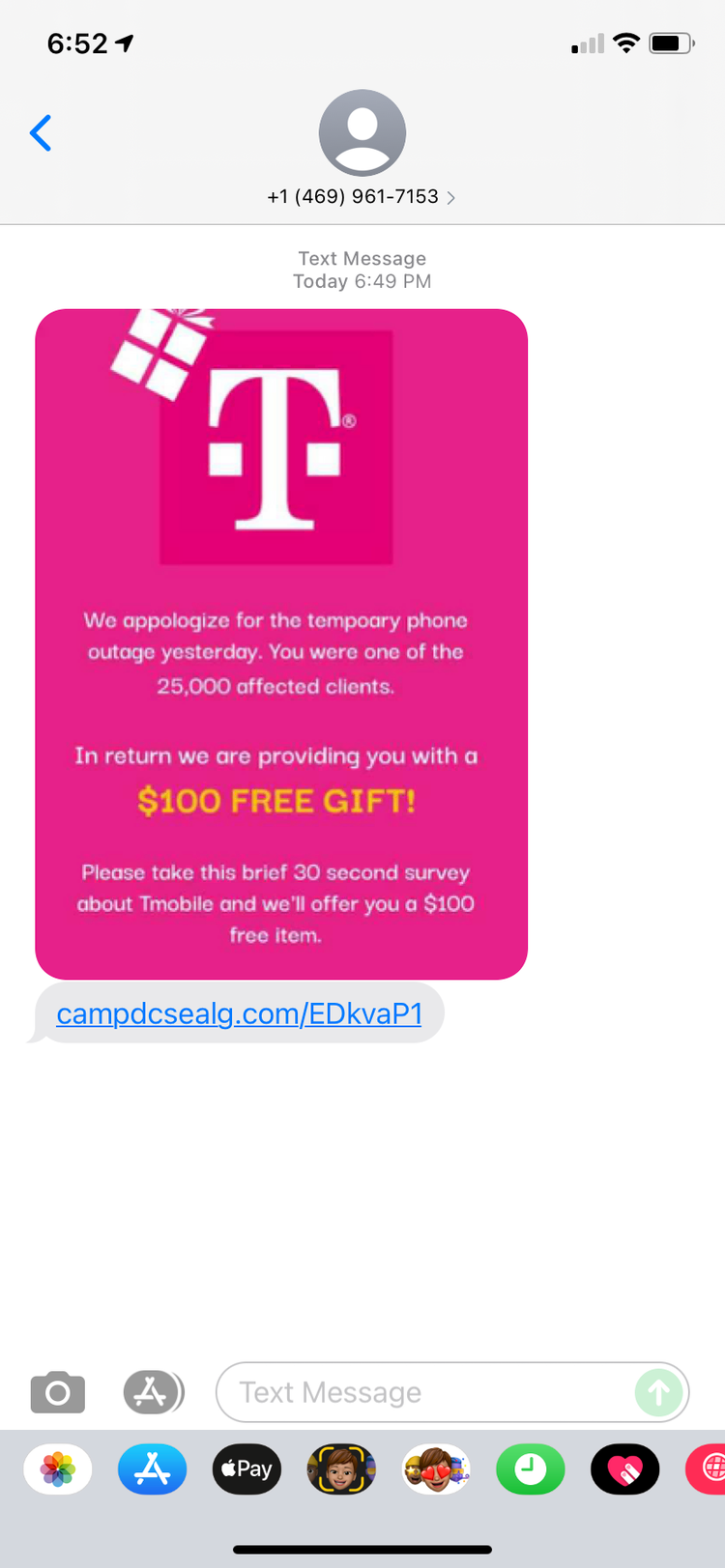The height and width of the screenshot is (1568, 725).
Task: Go back to the messages list
Action: pos(41,133)
